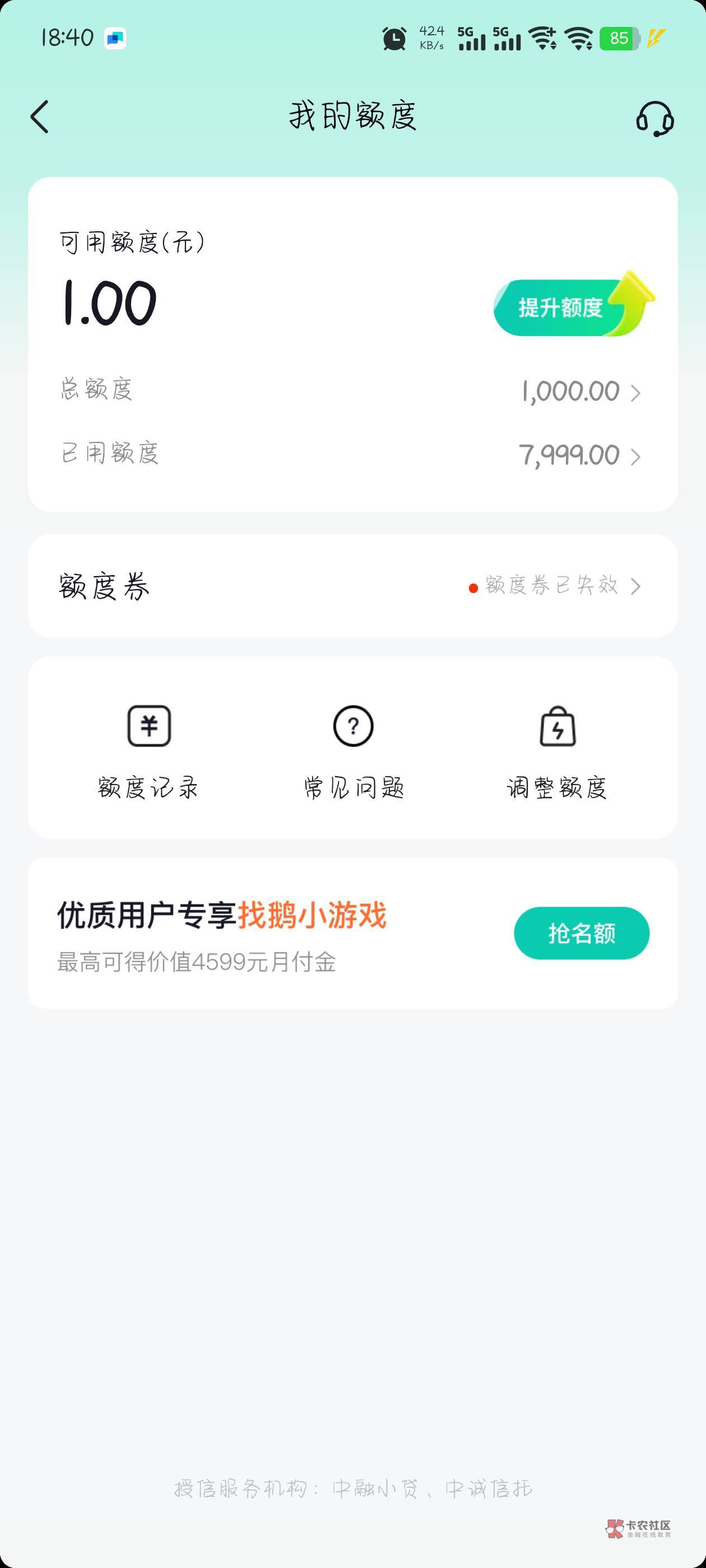Open the 额度券 row
Viewport: 706px width, 1568px height.
[352, 586]
